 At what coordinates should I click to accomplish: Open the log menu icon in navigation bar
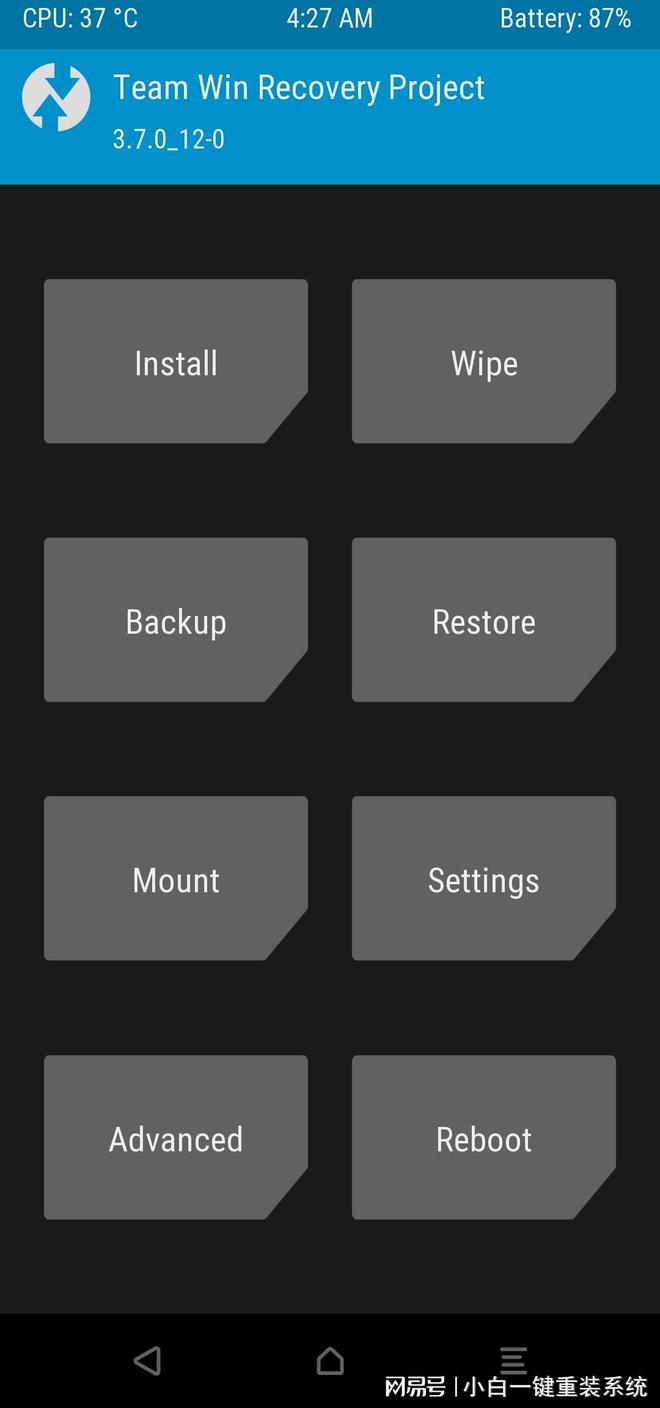(513, 1359)
